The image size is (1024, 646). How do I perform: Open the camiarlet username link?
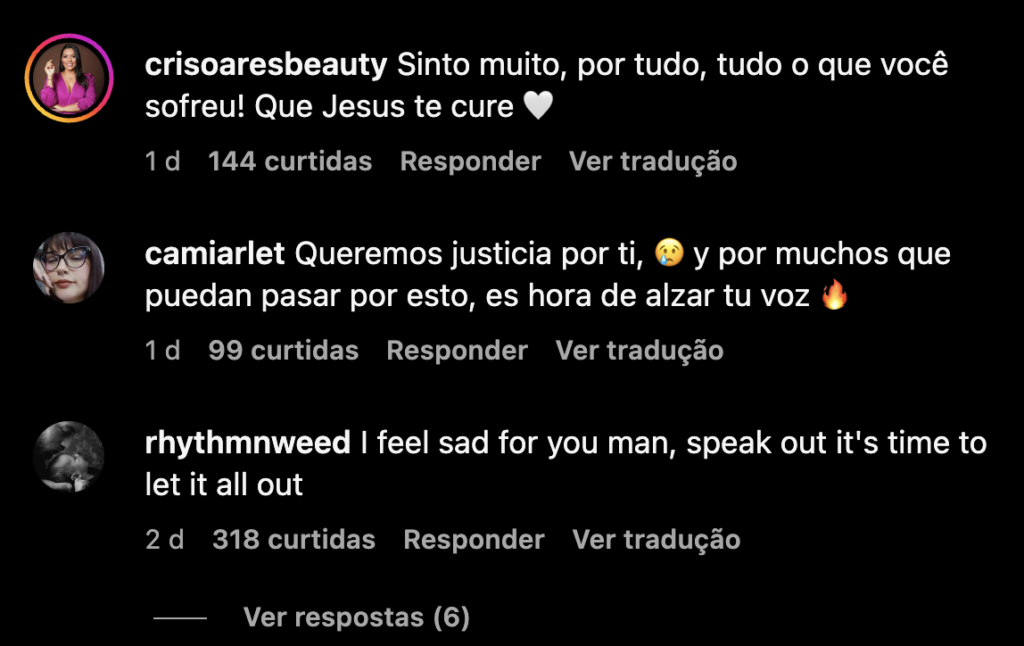216,255
